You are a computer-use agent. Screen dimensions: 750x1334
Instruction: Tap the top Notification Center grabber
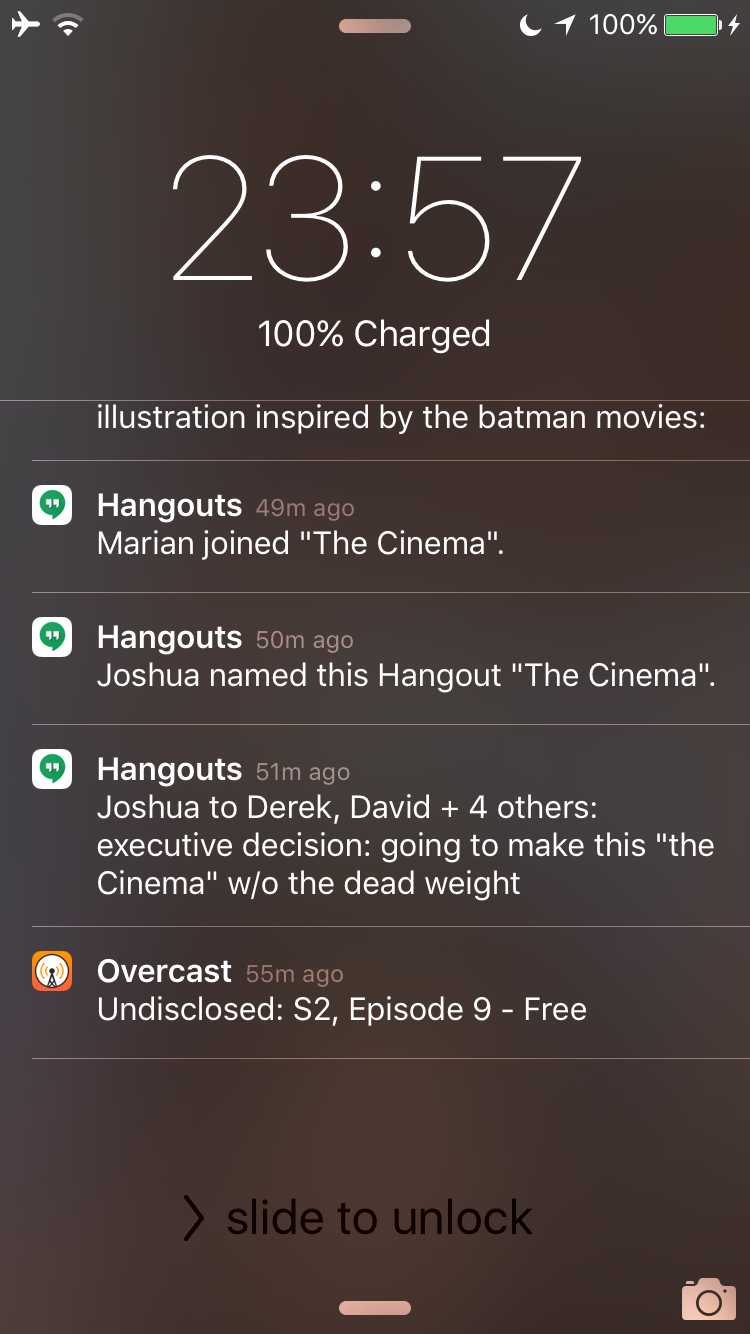375,26
